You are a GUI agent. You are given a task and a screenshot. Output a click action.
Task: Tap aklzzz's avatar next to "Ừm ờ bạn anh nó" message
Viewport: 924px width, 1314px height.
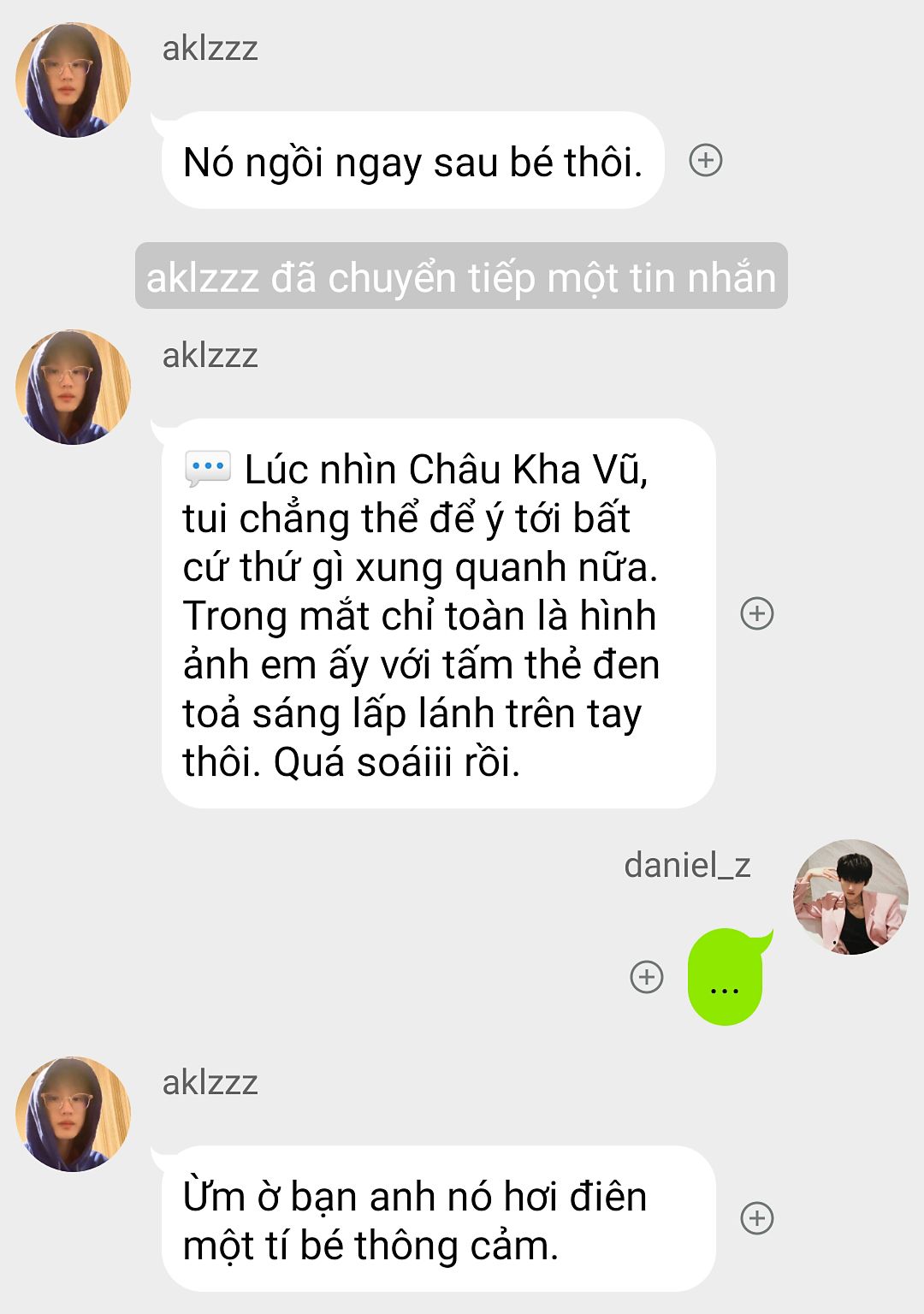pos(74,1114)
